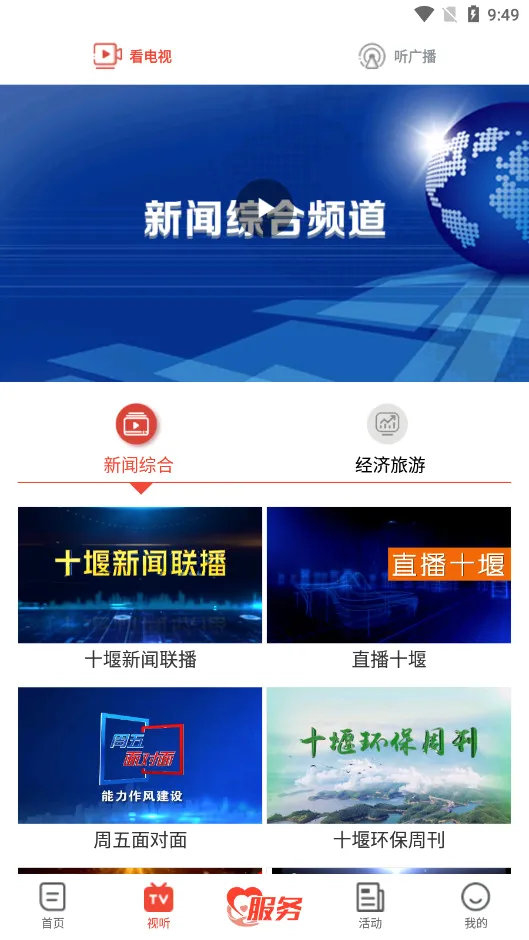Open the 周五面对面 program
The height and width of the screenshot is (940, 529).
click(x=140, y=769)
